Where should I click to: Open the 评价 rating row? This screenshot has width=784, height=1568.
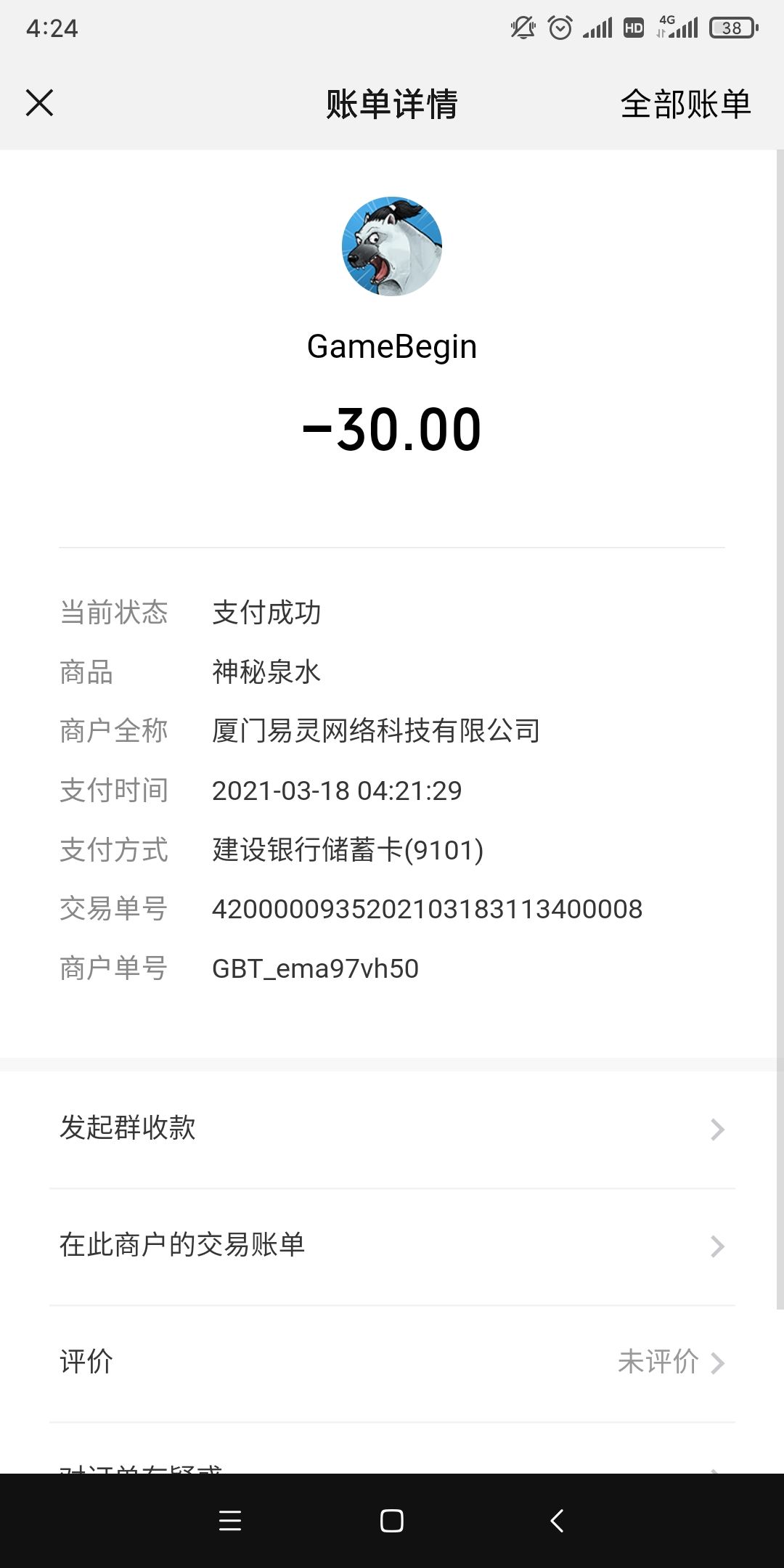(392, 1363)
